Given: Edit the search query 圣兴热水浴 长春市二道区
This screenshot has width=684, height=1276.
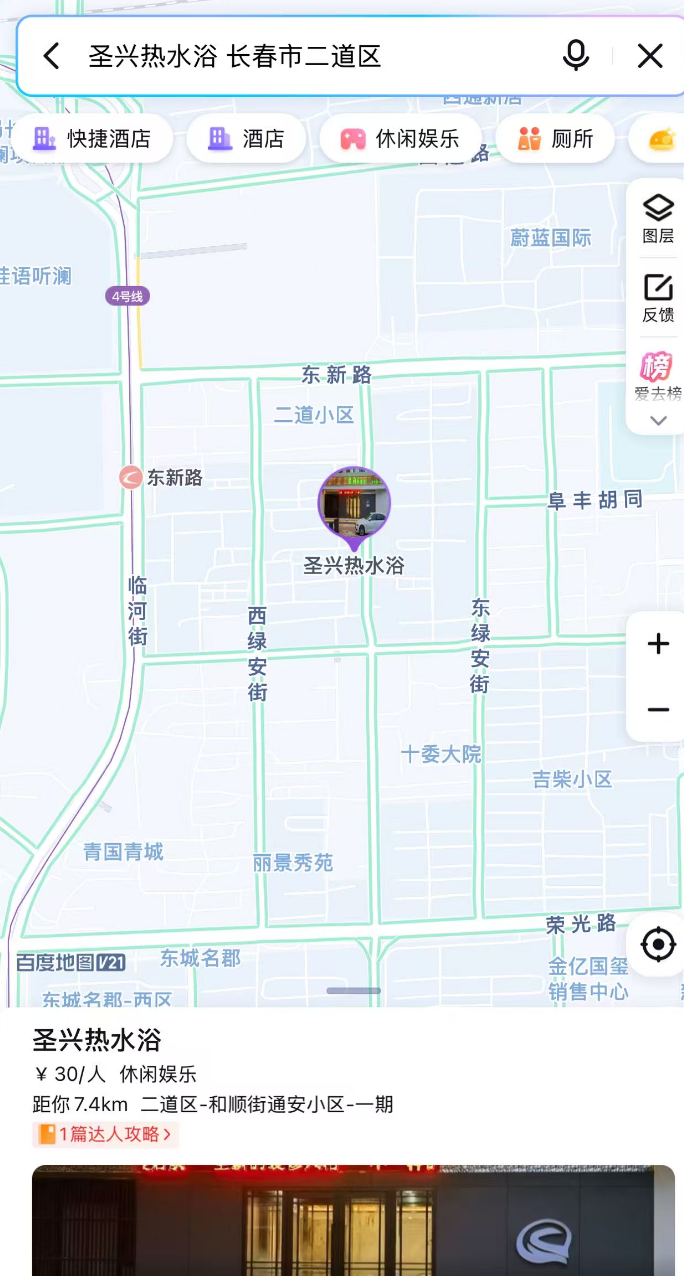Looking at the screenshot, I should (x=300, y=56).
